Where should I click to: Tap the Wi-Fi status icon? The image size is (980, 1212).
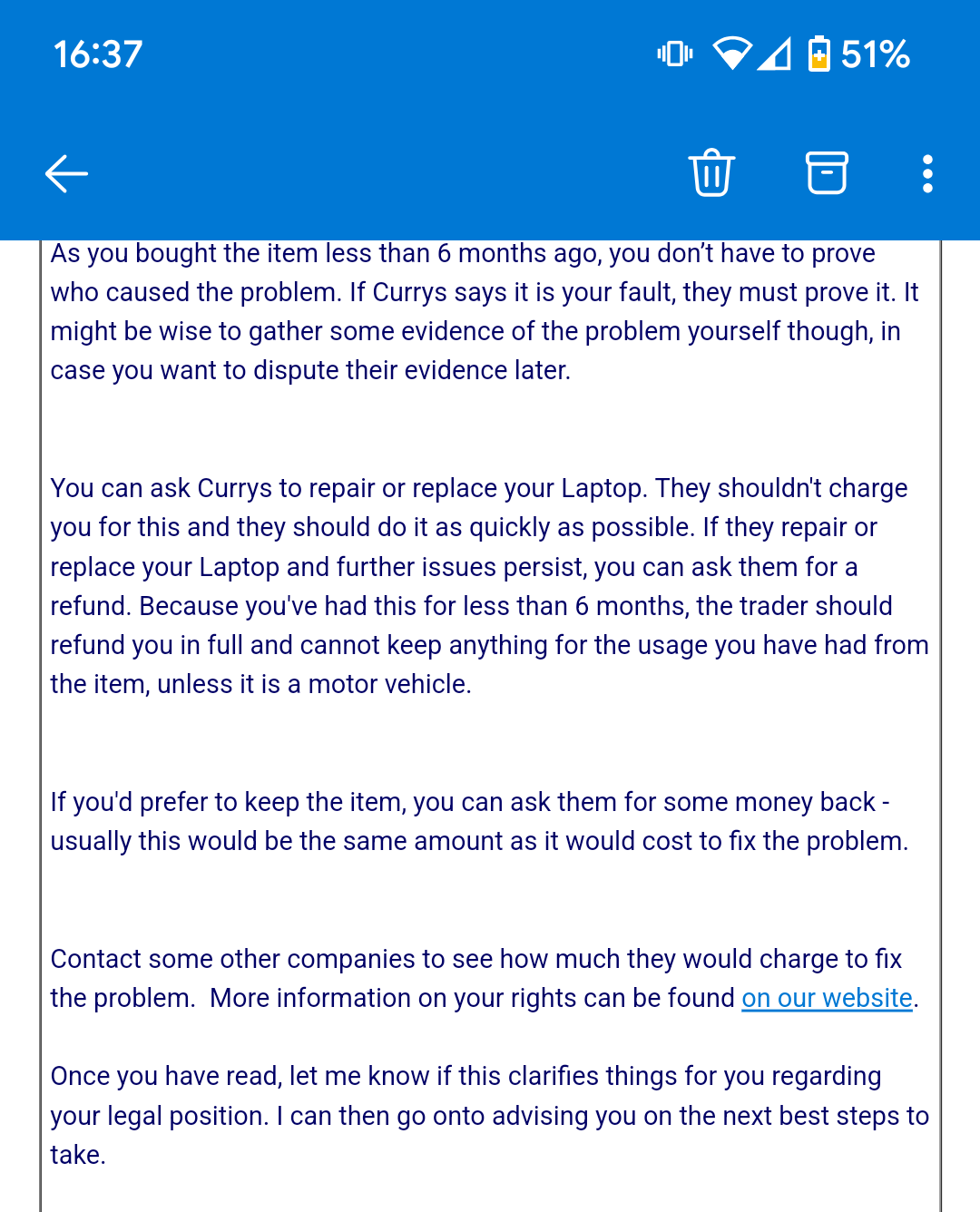731,54
